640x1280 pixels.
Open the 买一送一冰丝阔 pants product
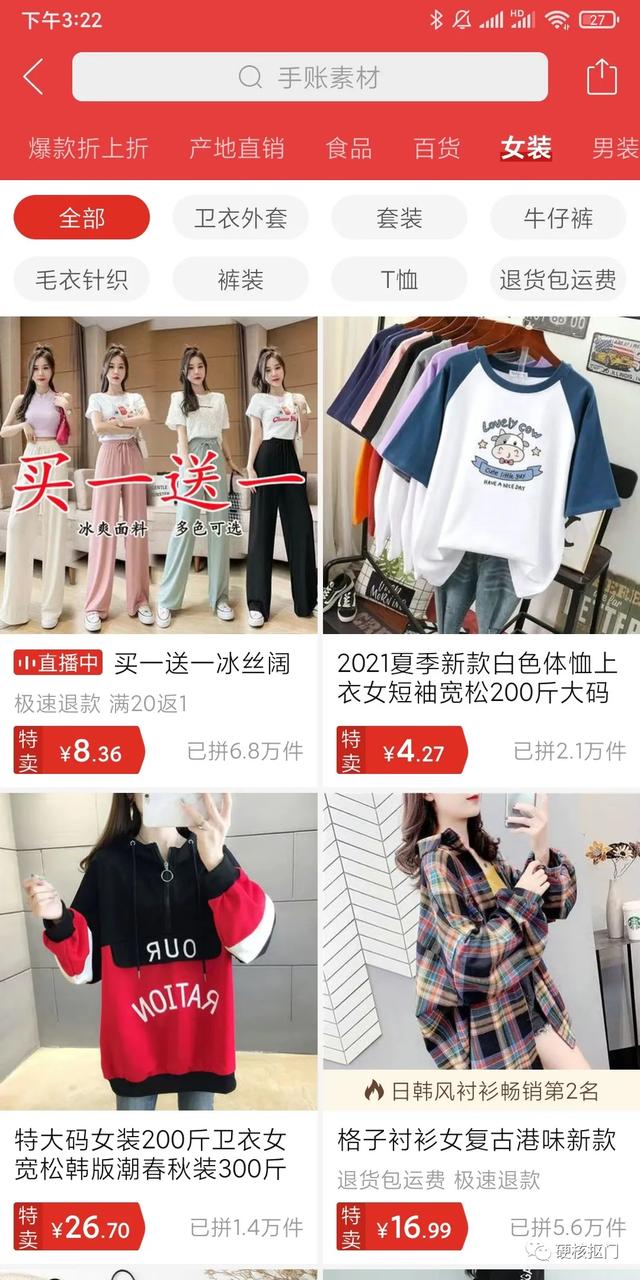point(158,550)
